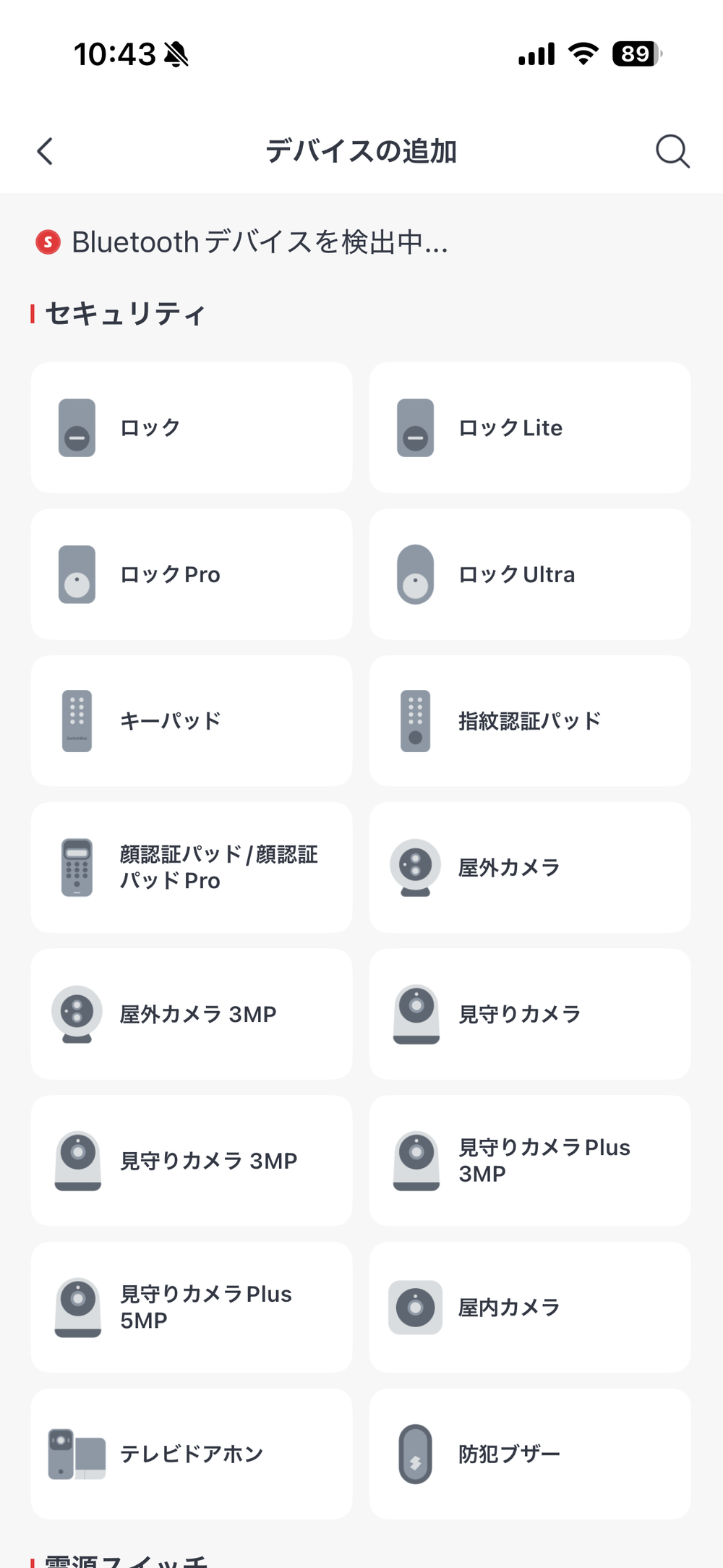723x1568 pixels.
Task: Tap the 指紋認証パッド fingerprint pad icon
Action: point(415,721)
